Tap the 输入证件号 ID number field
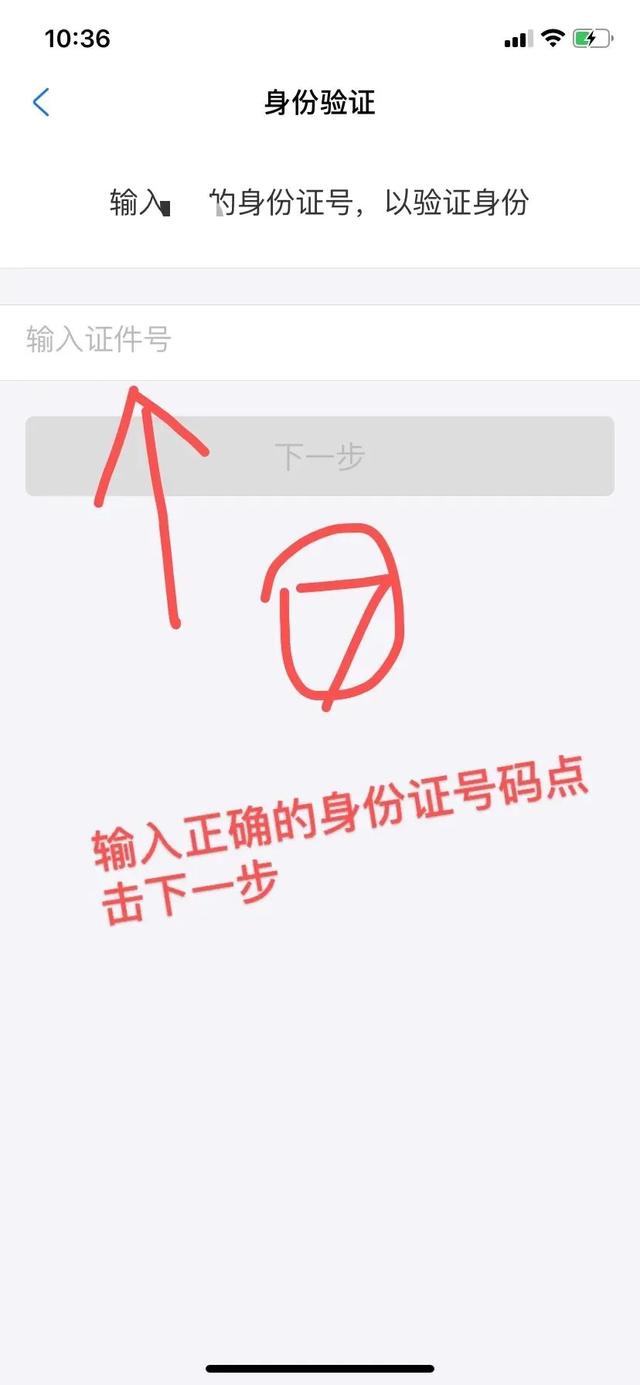This screenshot has height=1385, width=640. click(x=320, y=342)
